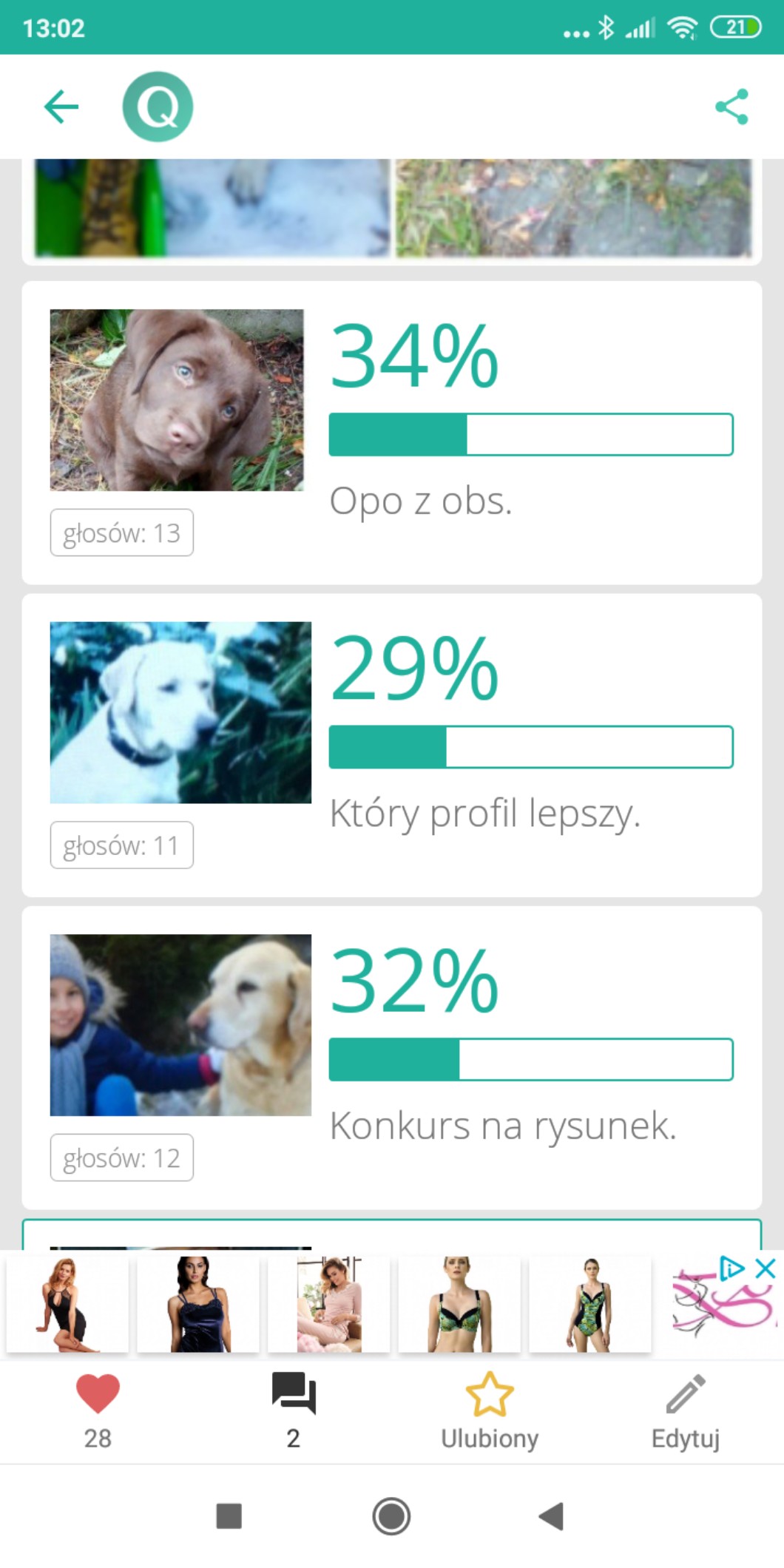Mark as Ulubiony with the star
The image size is (784, 1568).
[x=489, y=1395]
